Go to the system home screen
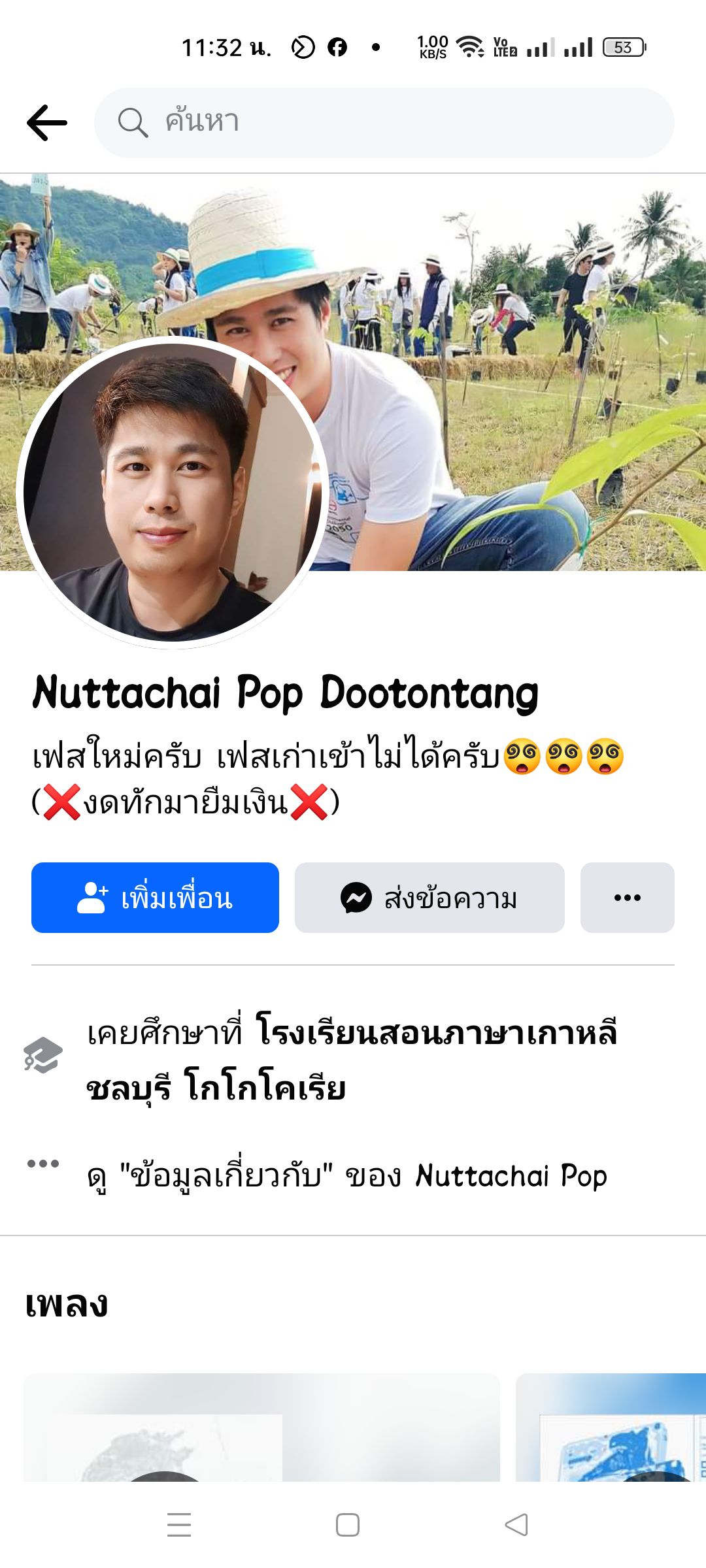This screenshot has width=706, height=1568. click(x=348, y=1525)
